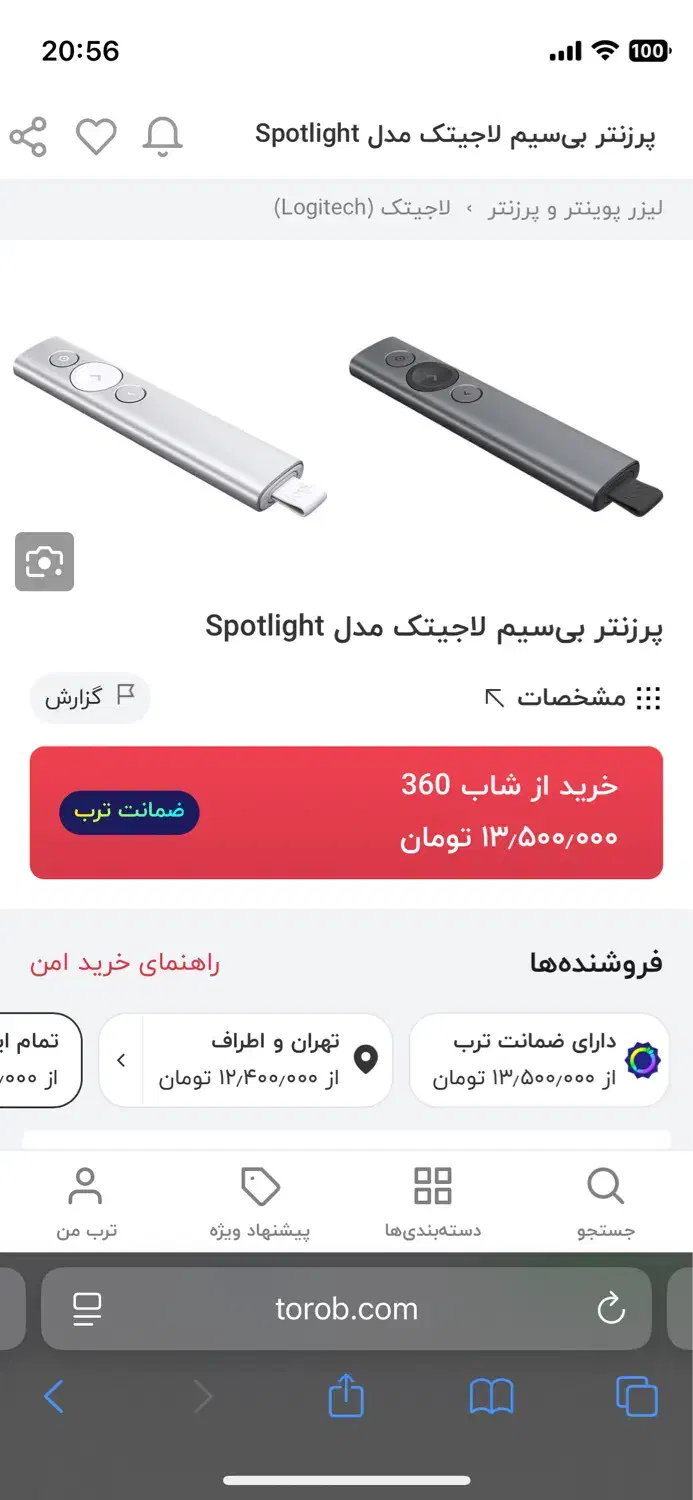Switch to the دسته‌بندی‌ها tab
693x1500 pixels.
point(433,1203)
